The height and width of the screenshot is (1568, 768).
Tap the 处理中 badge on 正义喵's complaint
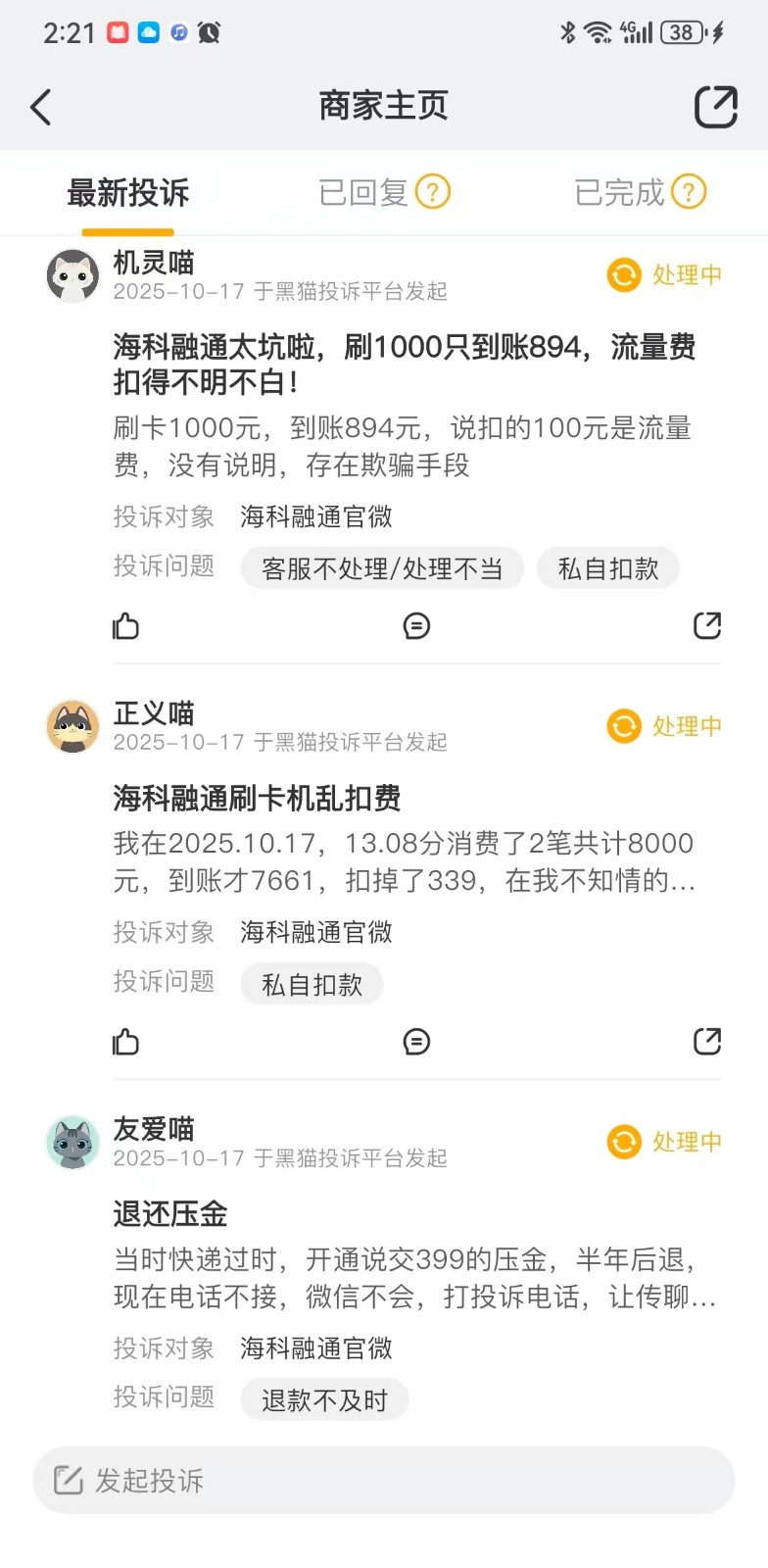click(663, 726)
